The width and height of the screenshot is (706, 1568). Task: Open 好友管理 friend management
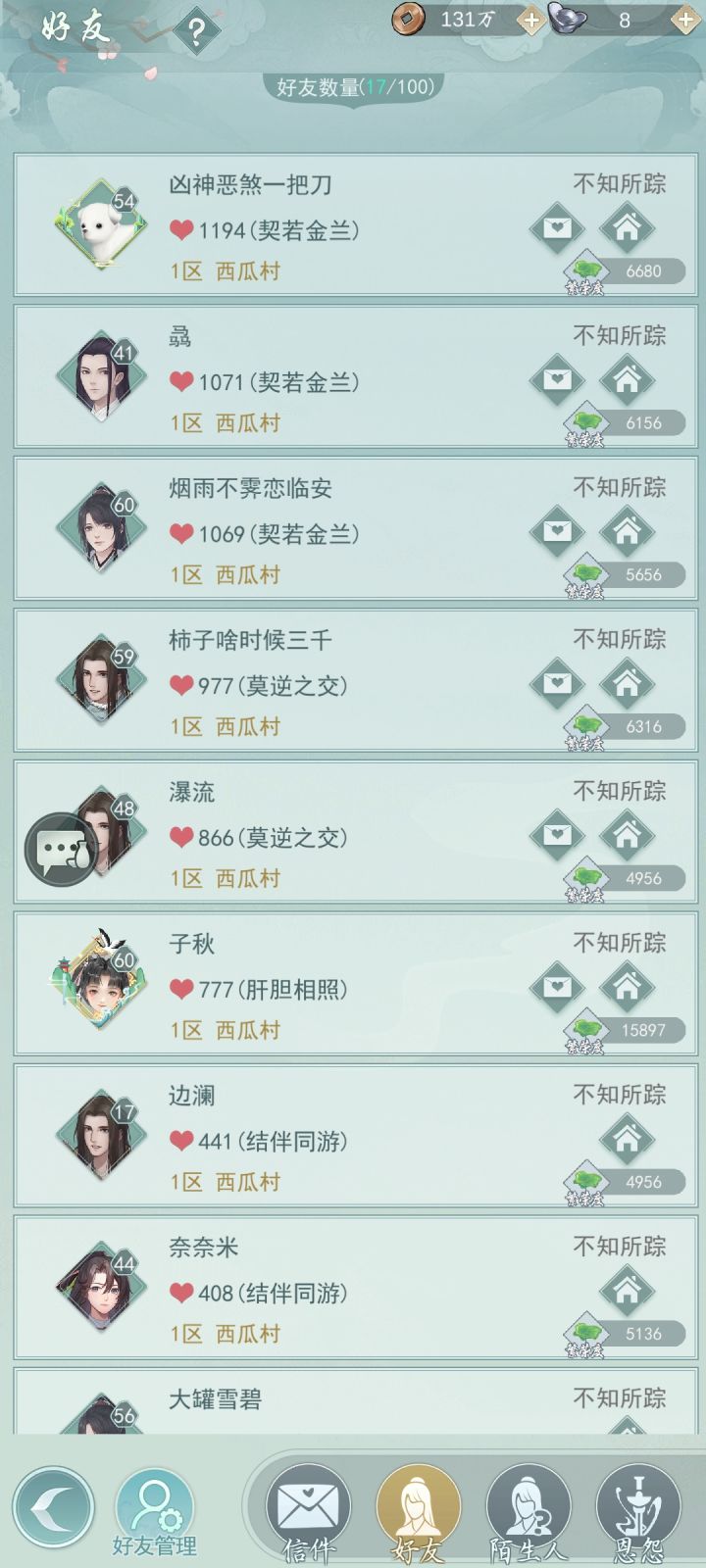click(154, 1516)
